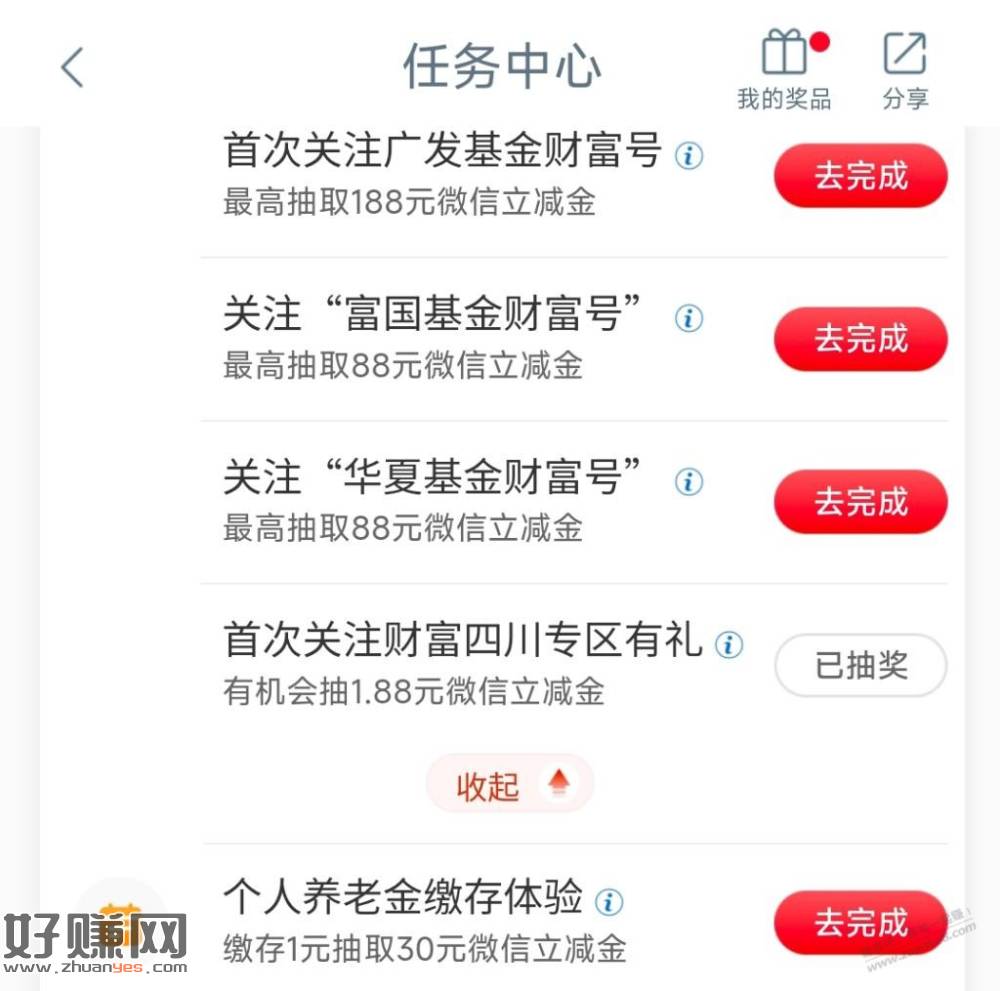This screenshot has width=1000, height=991.
Task: View info for 关注"华夏基金财富号"
Action: 688,482
